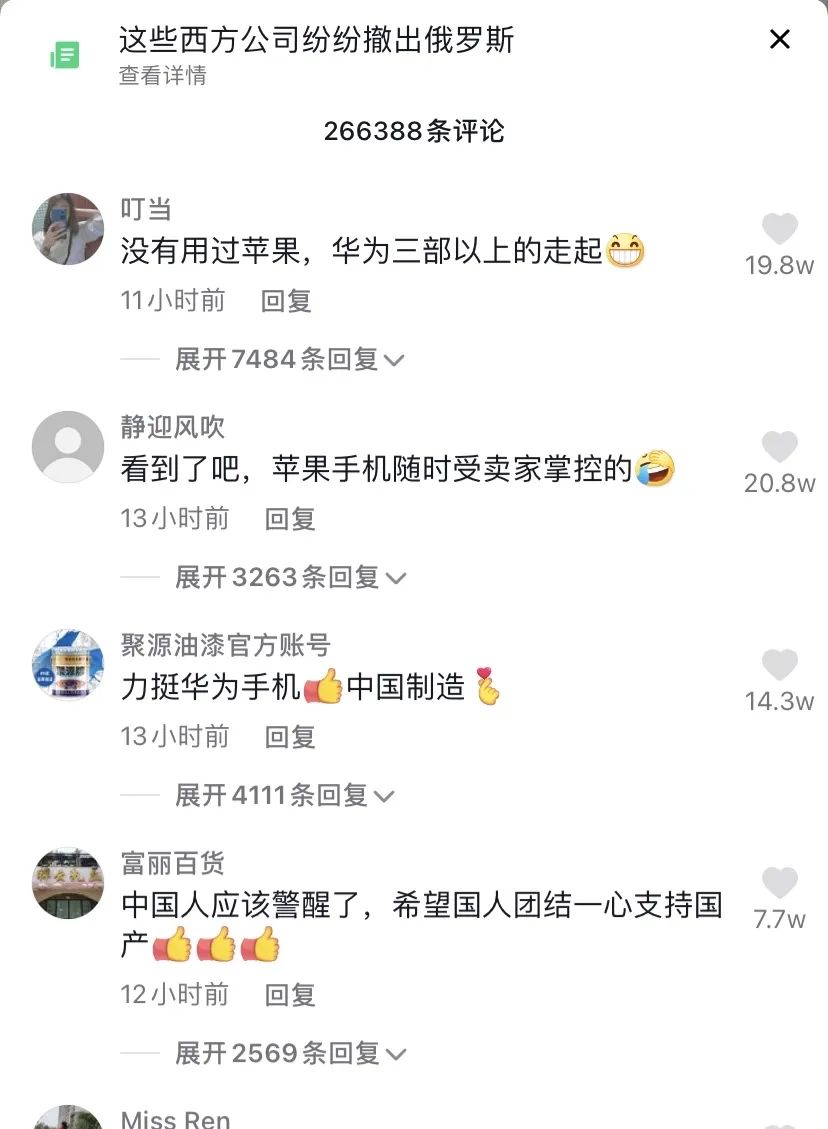828x1129 pixels.
Task: Like 聚源油漆官方账号's comment via heart icon
Action: click(x=779, y=664)
